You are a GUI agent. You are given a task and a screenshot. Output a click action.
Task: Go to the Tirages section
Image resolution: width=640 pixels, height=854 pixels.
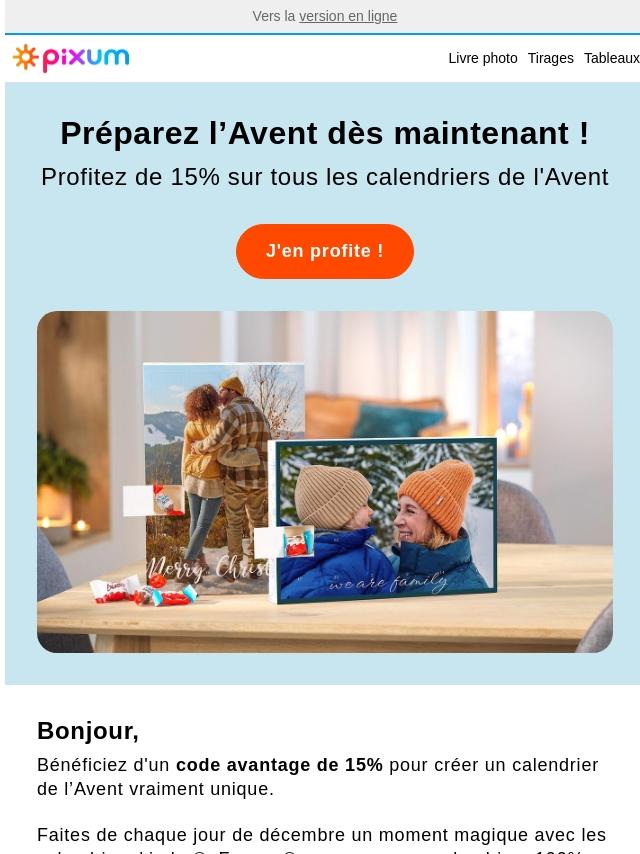point(551,58)
